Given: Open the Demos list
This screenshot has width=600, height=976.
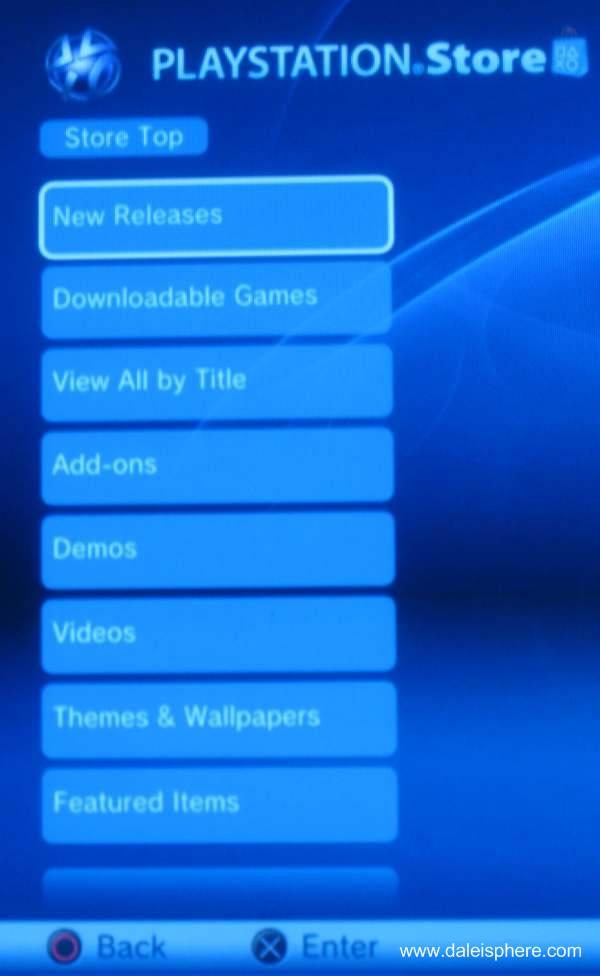Looking at the screenshot, I should (218, 550).
